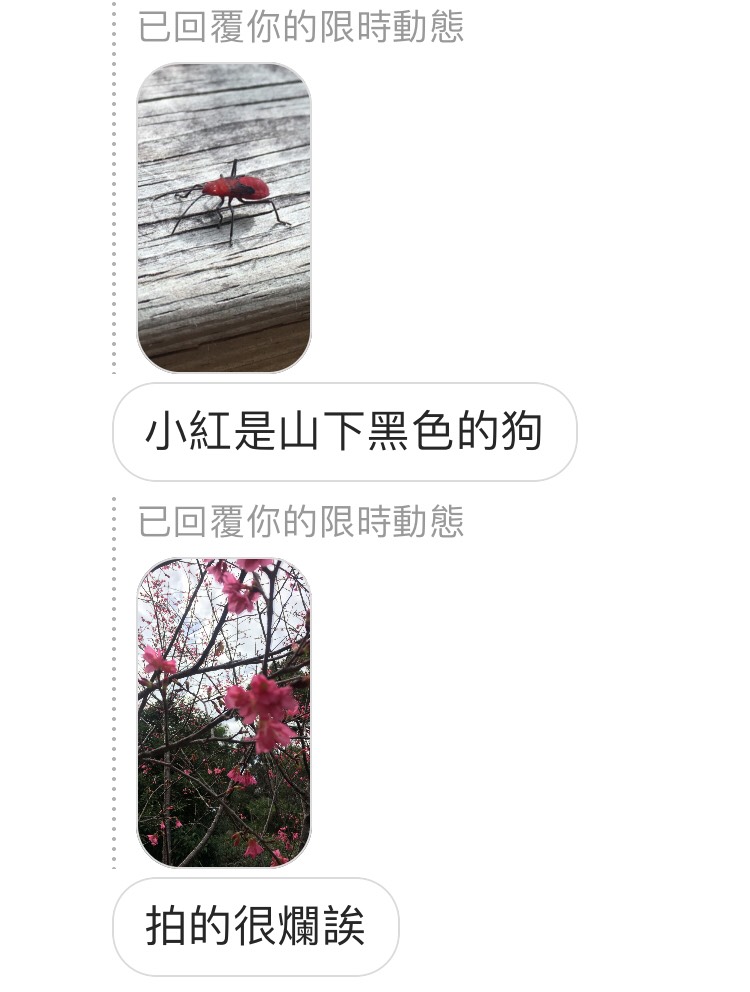Open the replied story showing pink cherry blossoms
Screen dimensions: 750x992
coord(224,712)
